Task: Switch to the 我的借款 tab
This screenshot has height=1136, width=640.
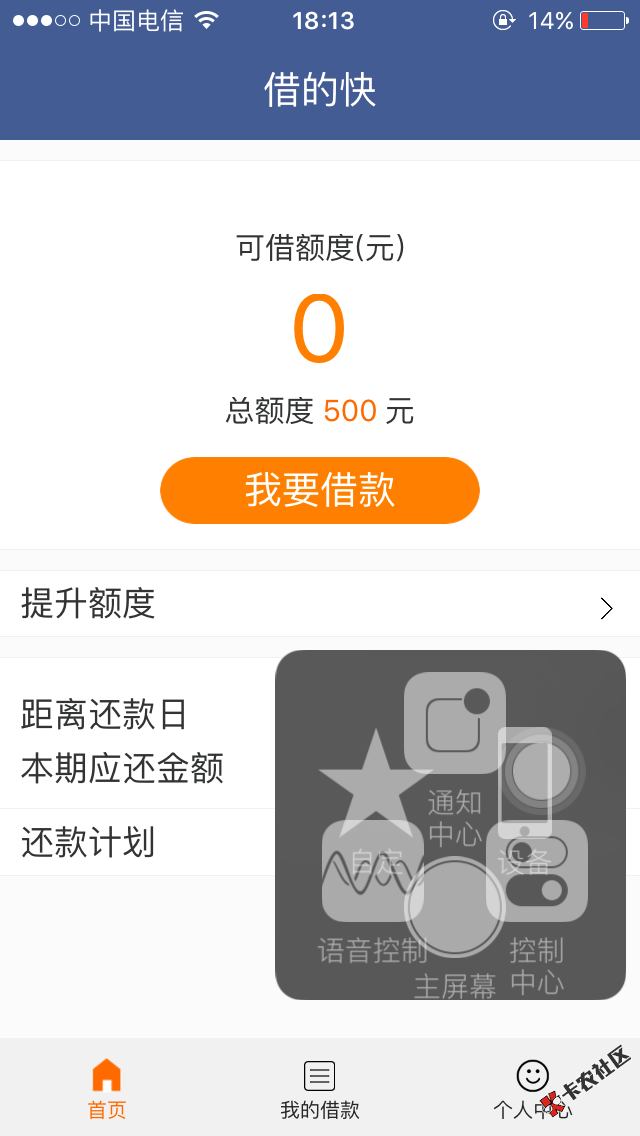Action: tap(320, 1090)
